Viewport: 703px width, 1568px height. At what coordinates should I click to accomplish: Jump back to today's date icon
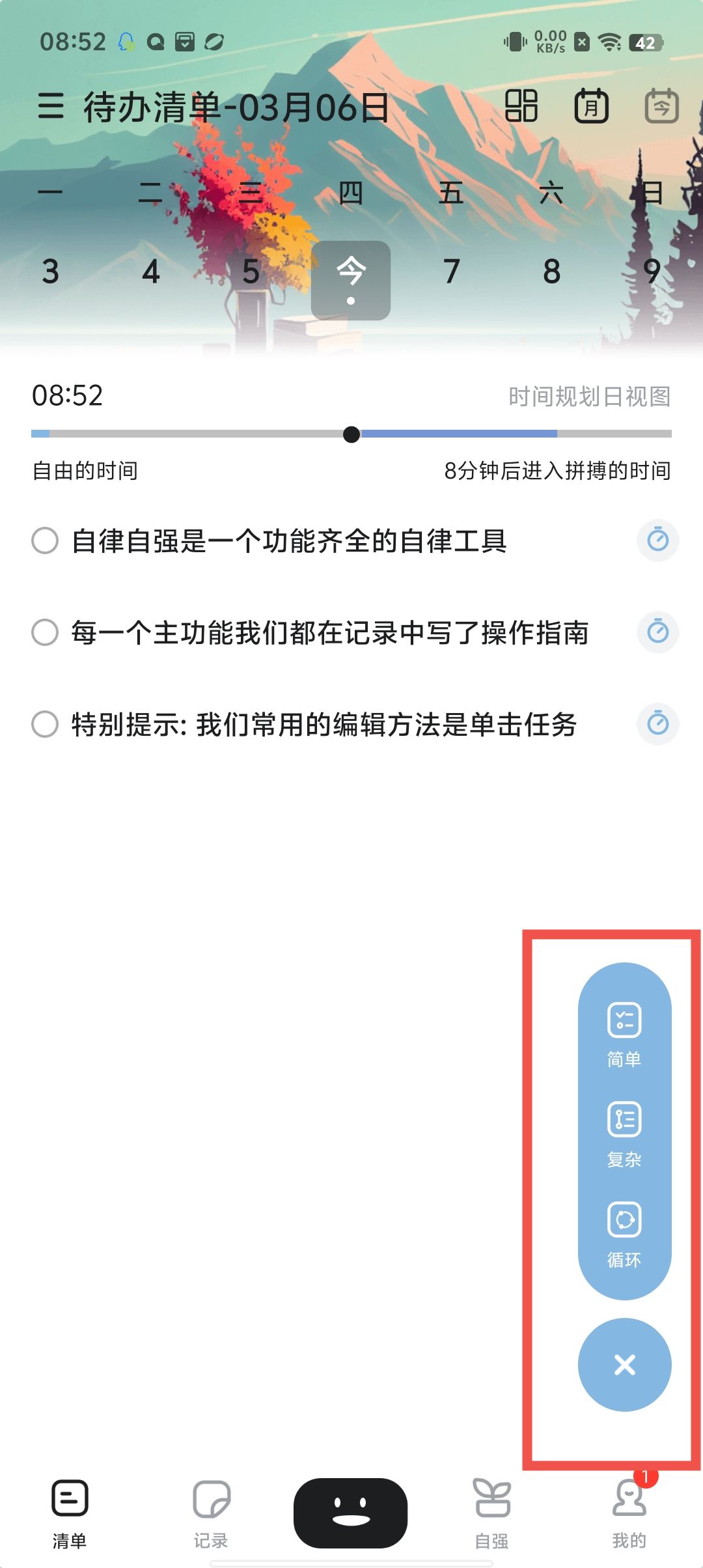tap(661, 106)
